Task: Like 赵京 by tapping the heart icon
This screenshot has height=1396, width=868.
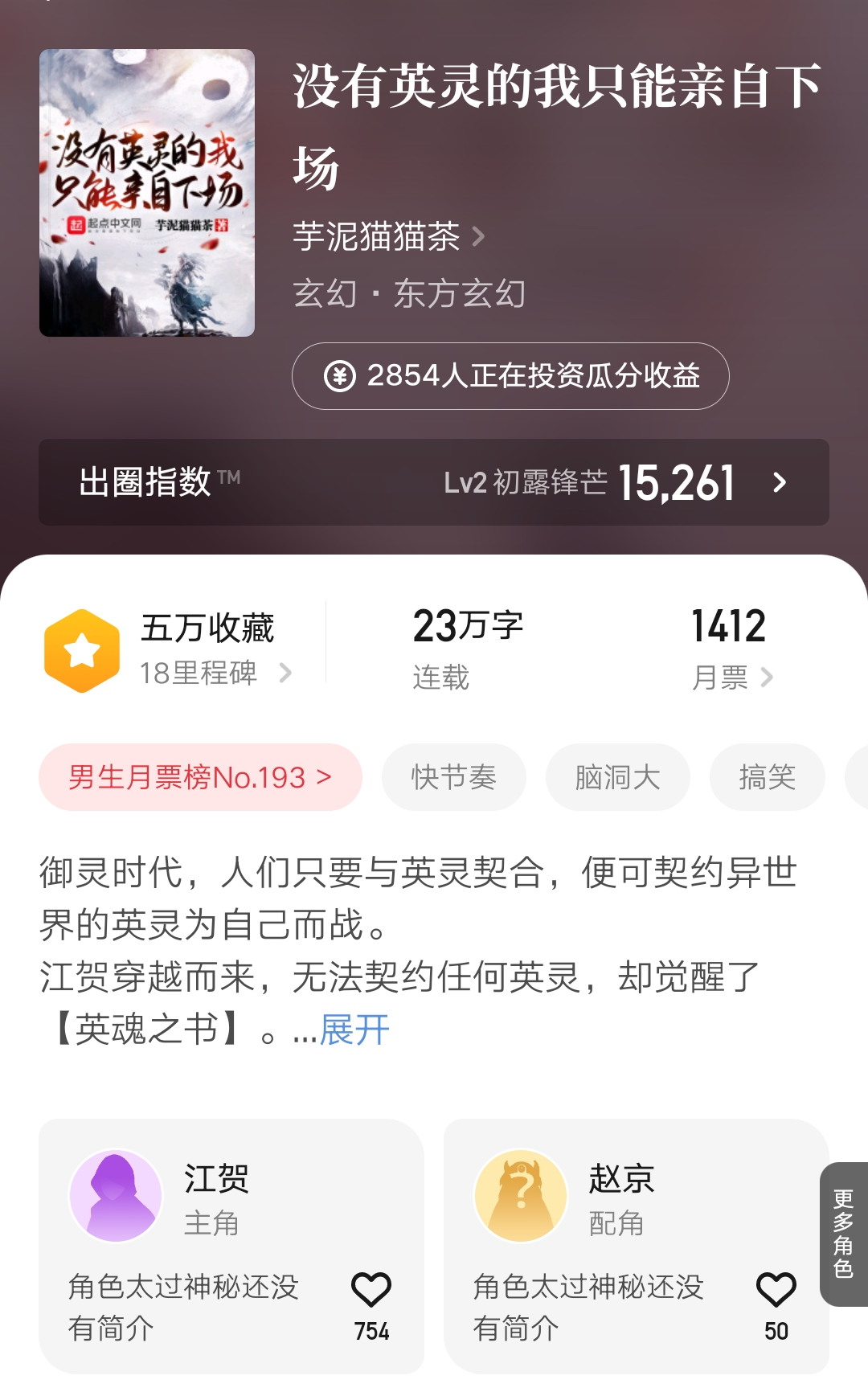Action: 776,1288
